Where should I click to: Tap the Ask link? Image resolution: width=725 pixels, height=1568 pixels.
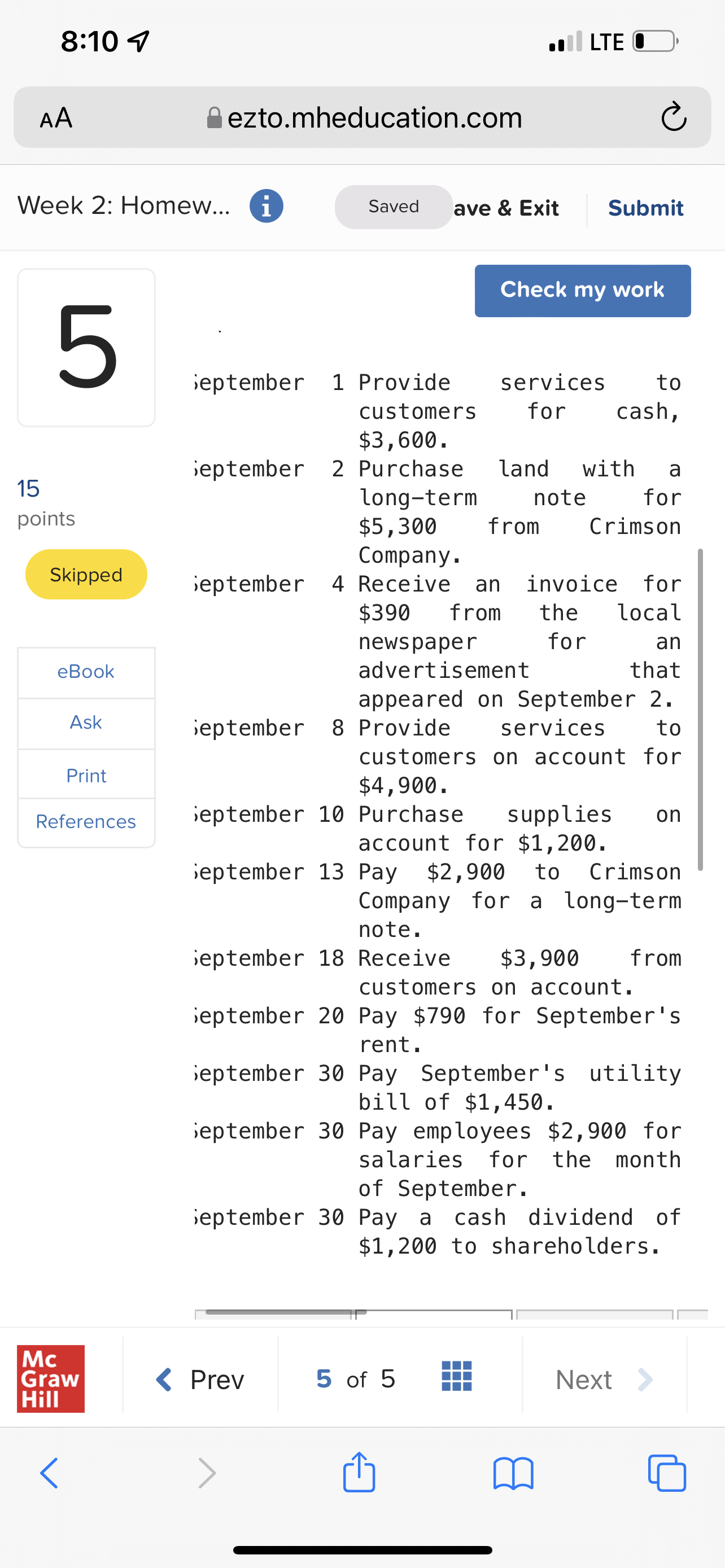coord(86,722)
